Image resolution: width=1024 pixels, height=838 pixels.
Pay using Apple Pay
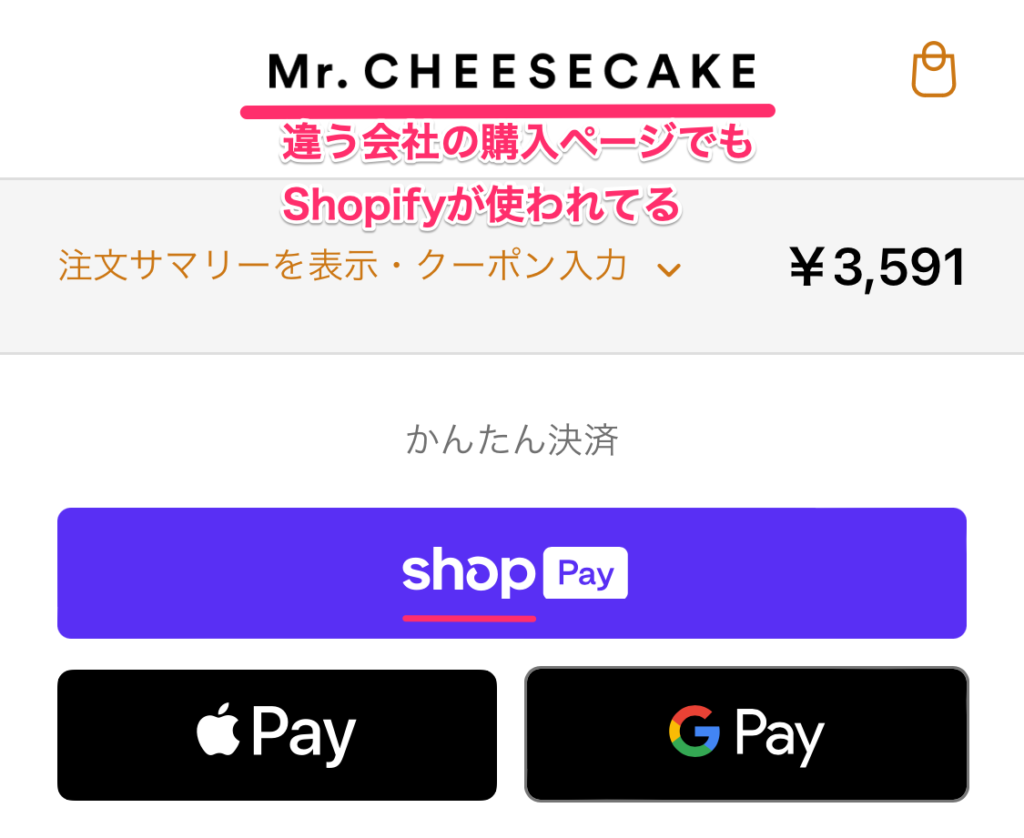[277, 735]
